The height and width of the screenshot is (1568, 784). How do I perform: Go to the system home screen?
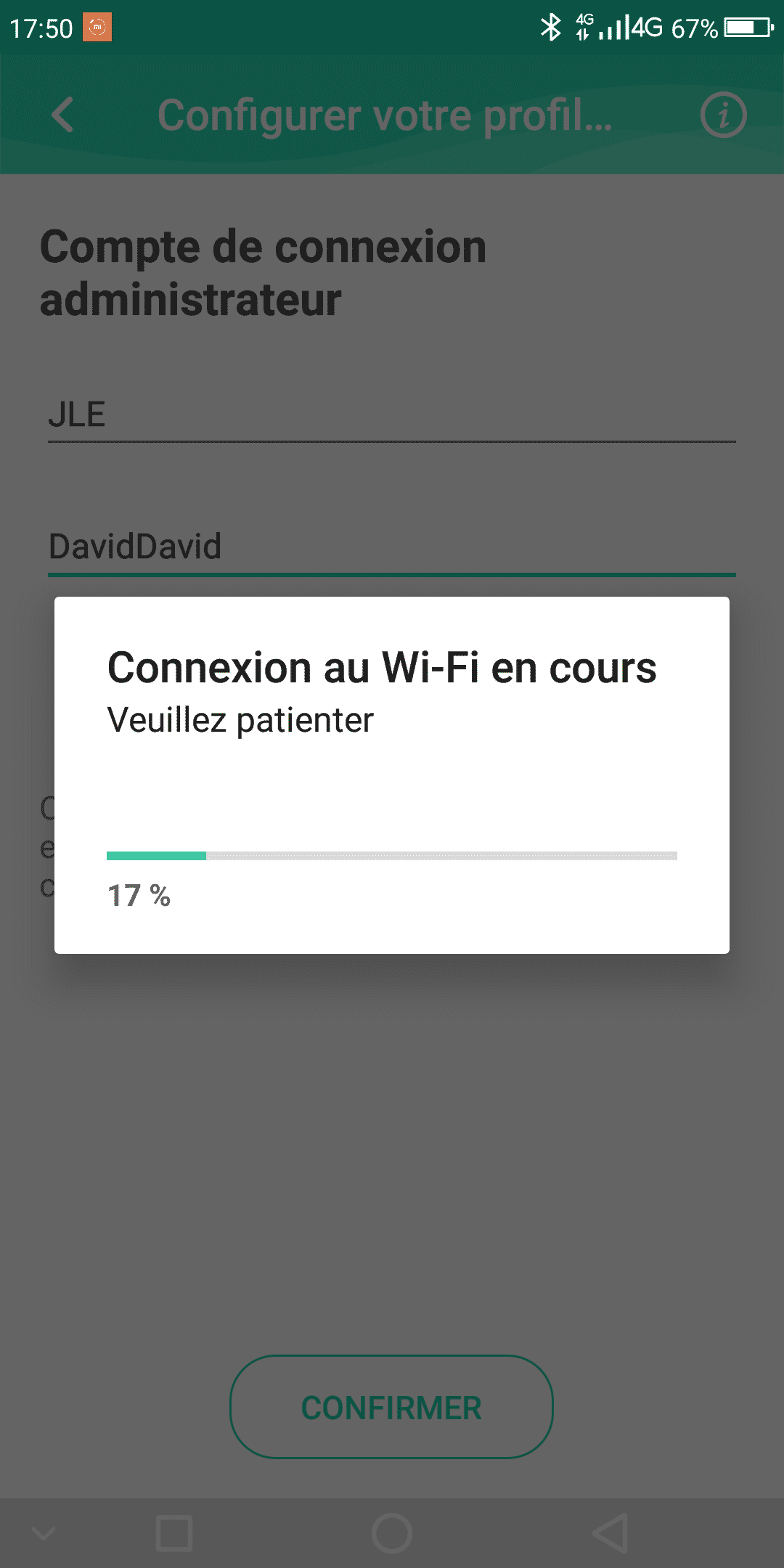tap(392, 1533)
